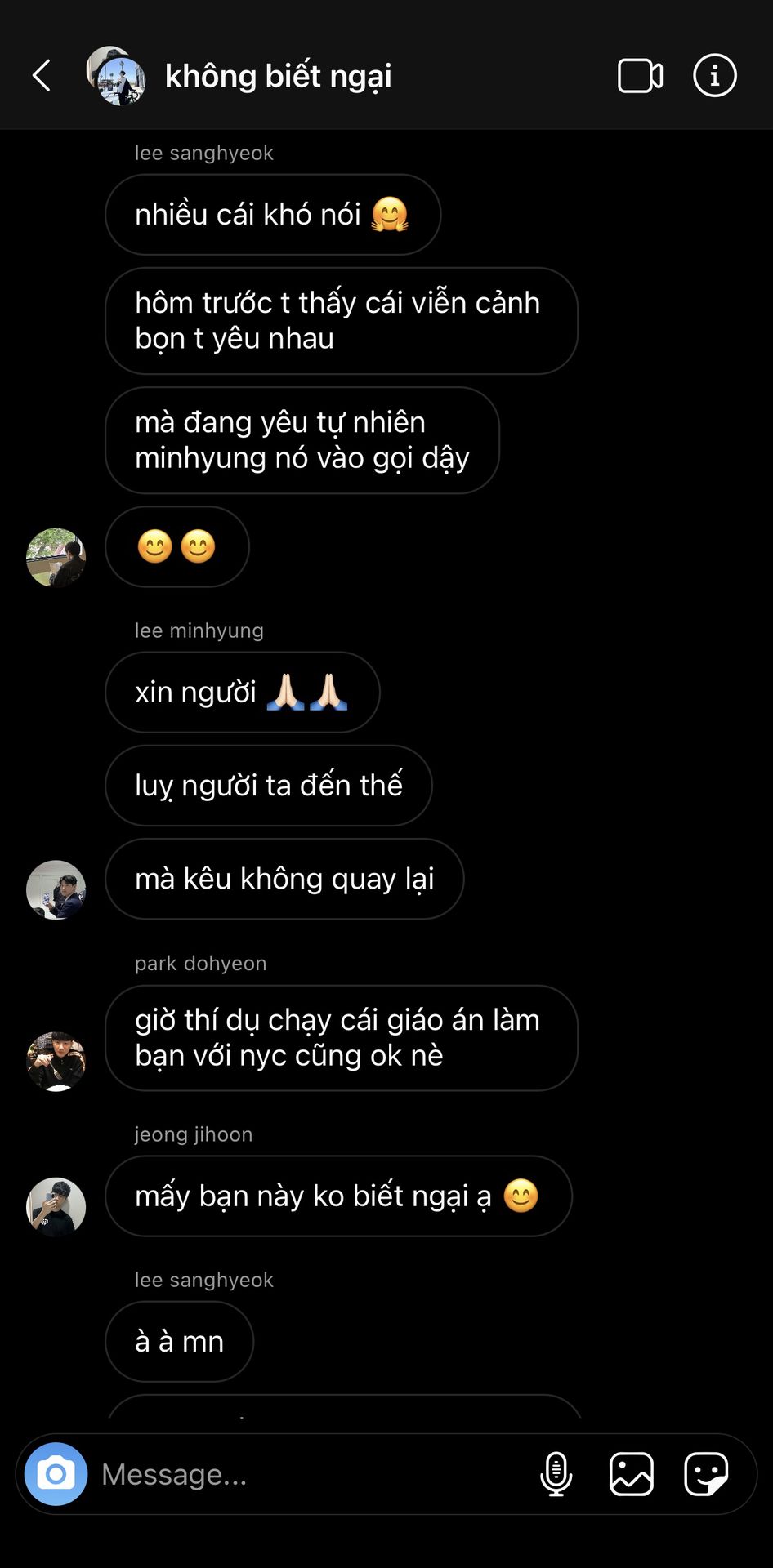The image size is (773, 1568).
Task: Attach a photo from the gallery
Action: (x=632, y=1474)
